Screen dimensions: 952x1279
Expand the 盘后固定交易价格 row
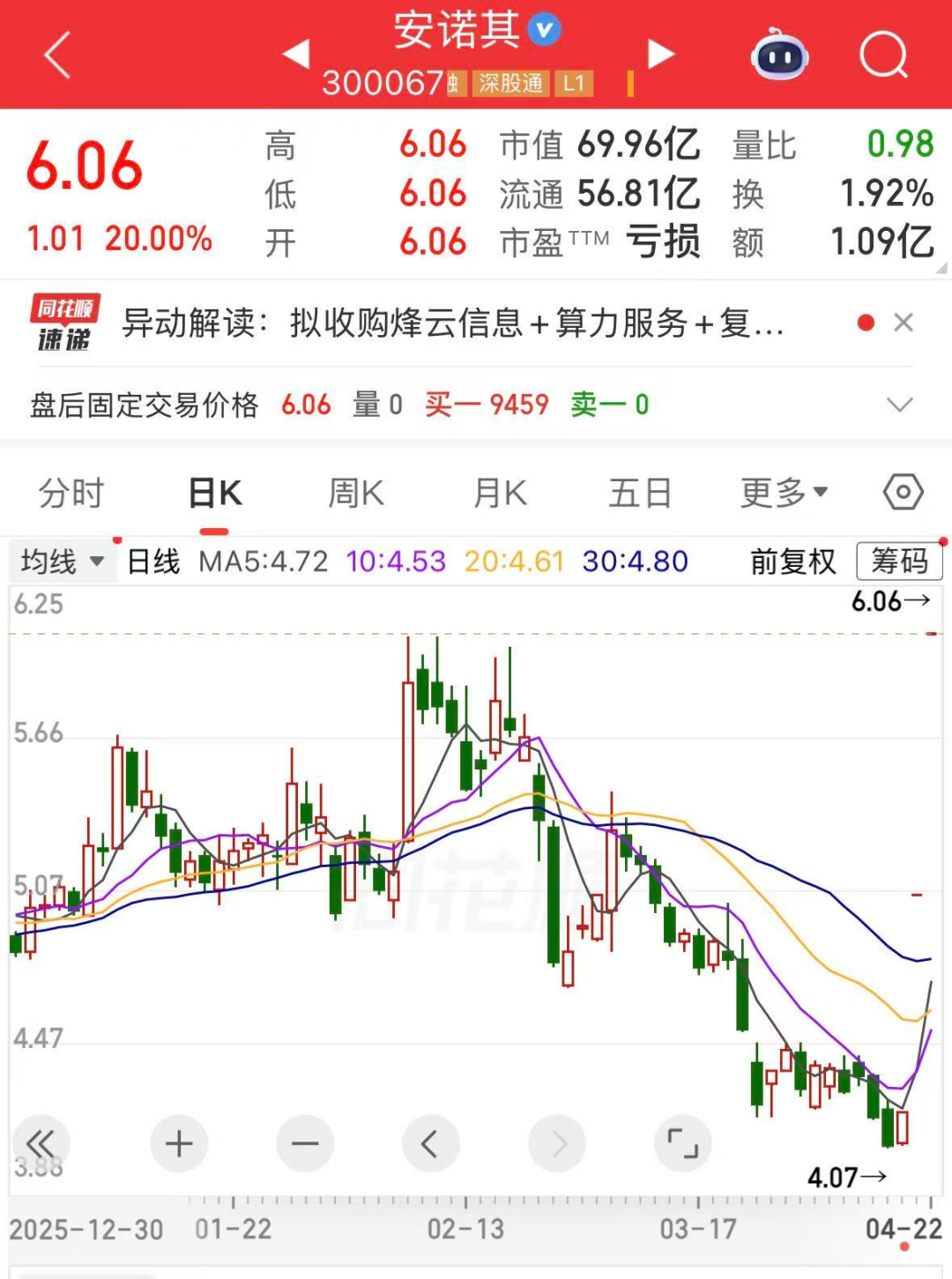pos(898,405)
